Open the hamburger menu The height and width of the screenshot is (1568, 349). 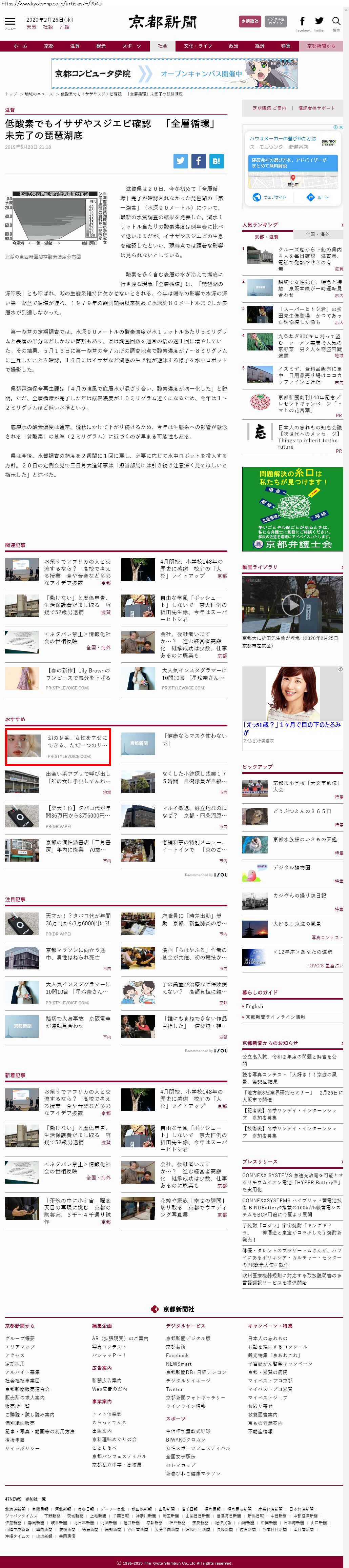click(x=10, y=22)
